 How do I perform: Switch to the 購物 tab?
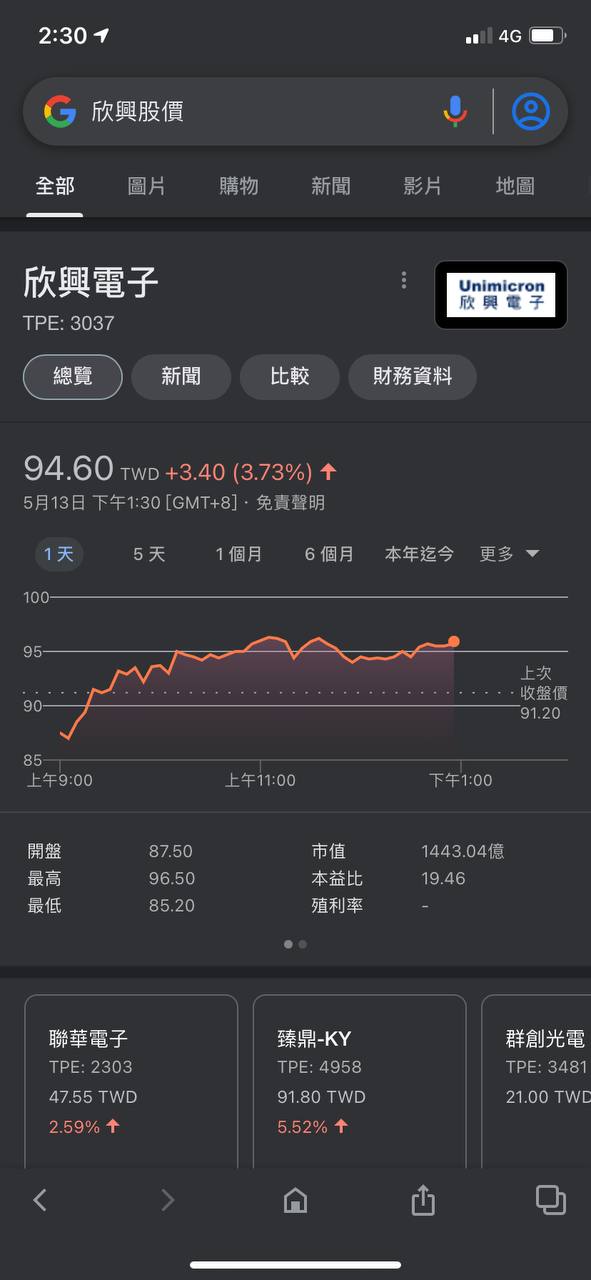tap(239, 186)
